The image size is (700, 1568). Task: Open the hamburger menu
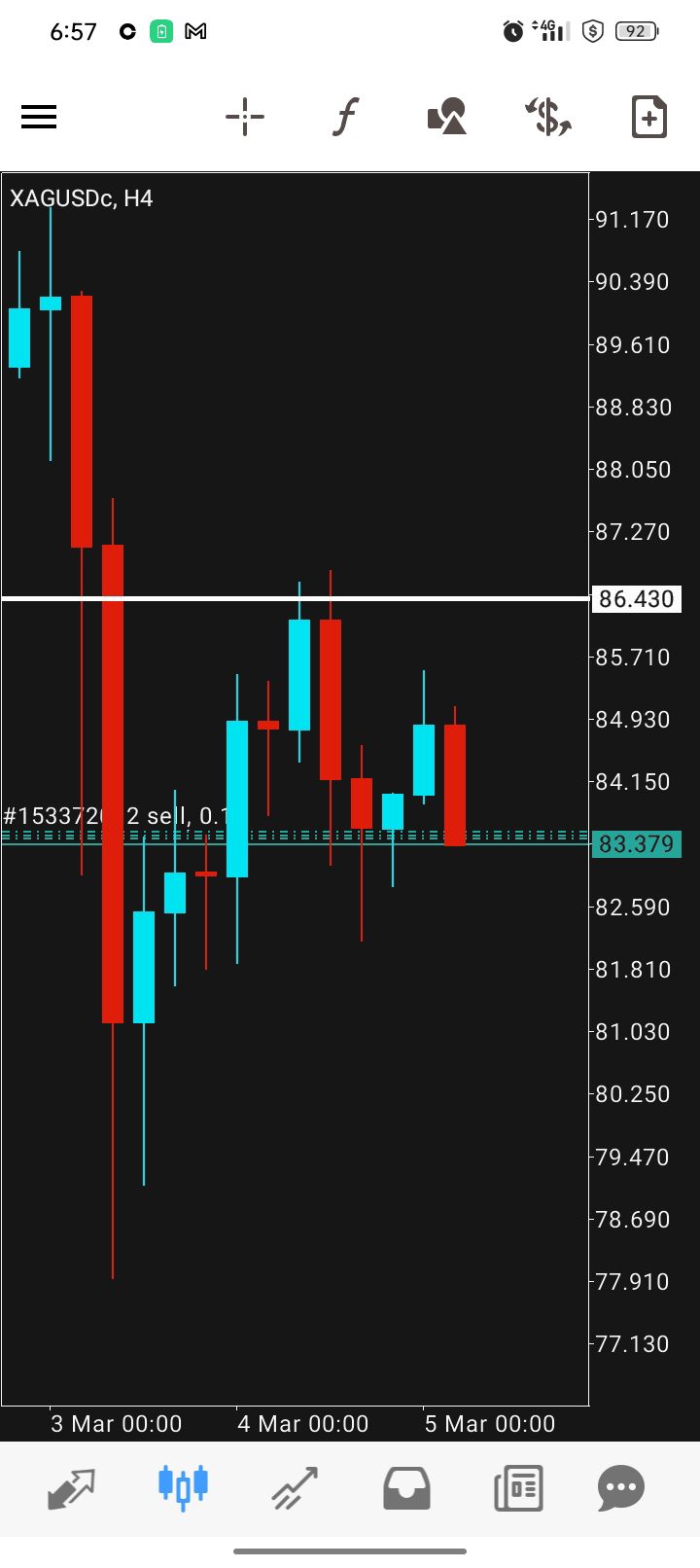click(39, 118)
